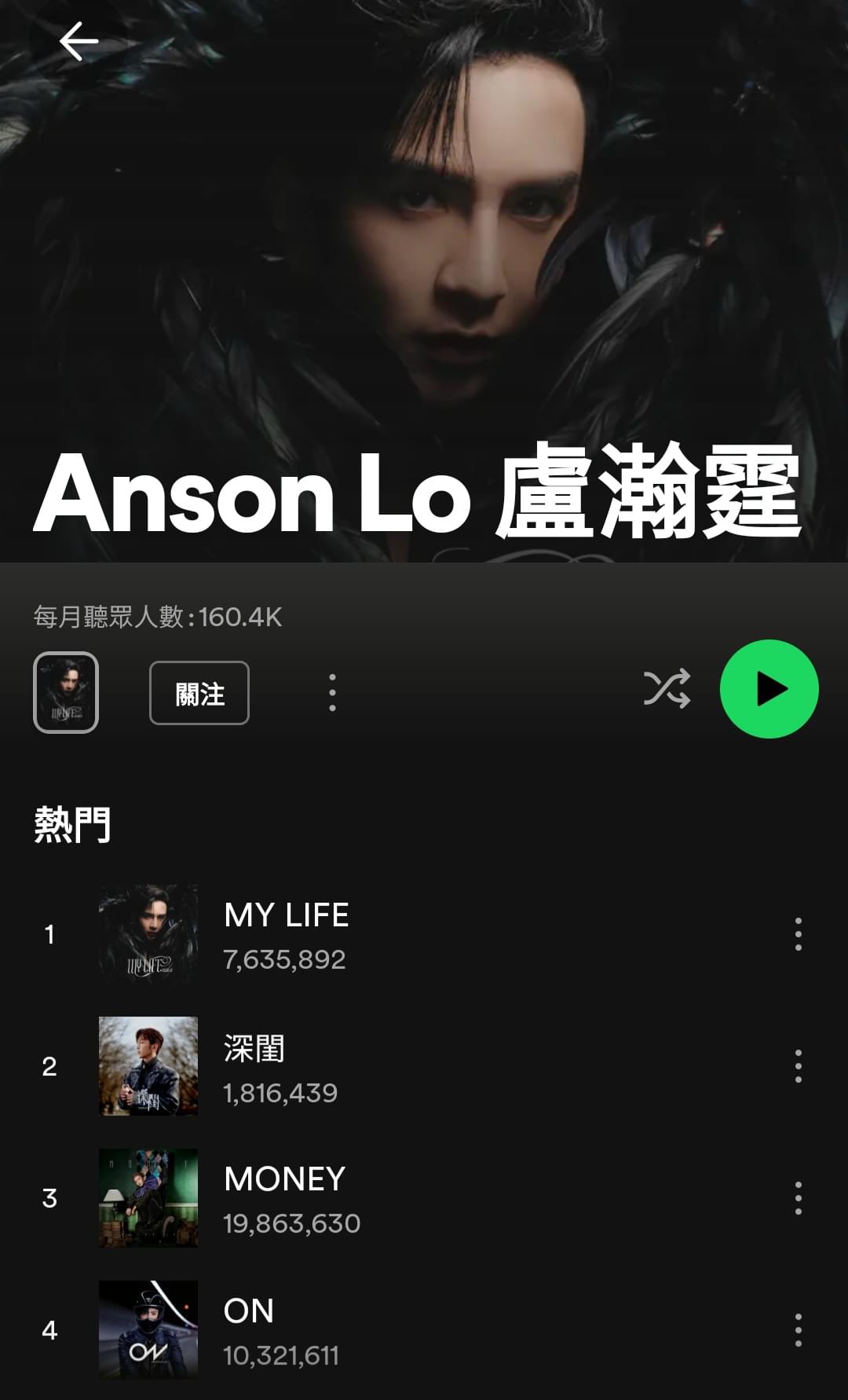Open options for MONEY track
Viewport: 848px width, 1400px height.
(798, 1200)
